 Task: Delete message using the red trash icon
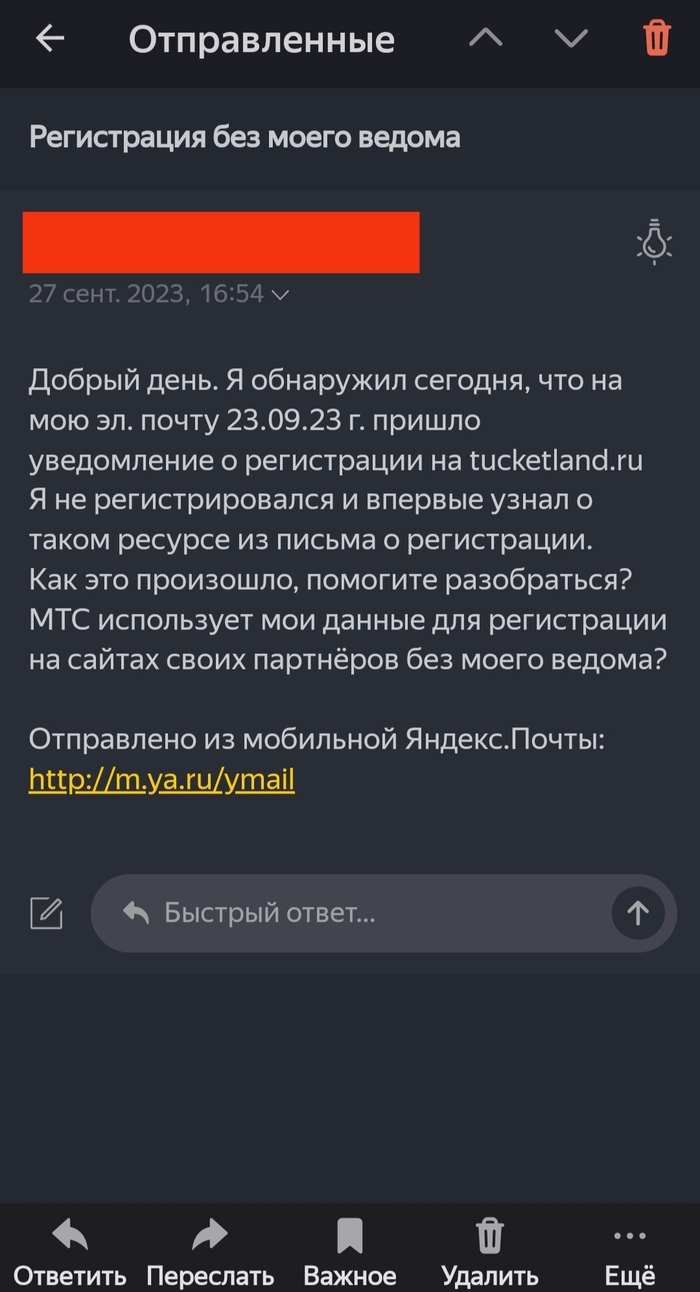[x=657, y=39]
